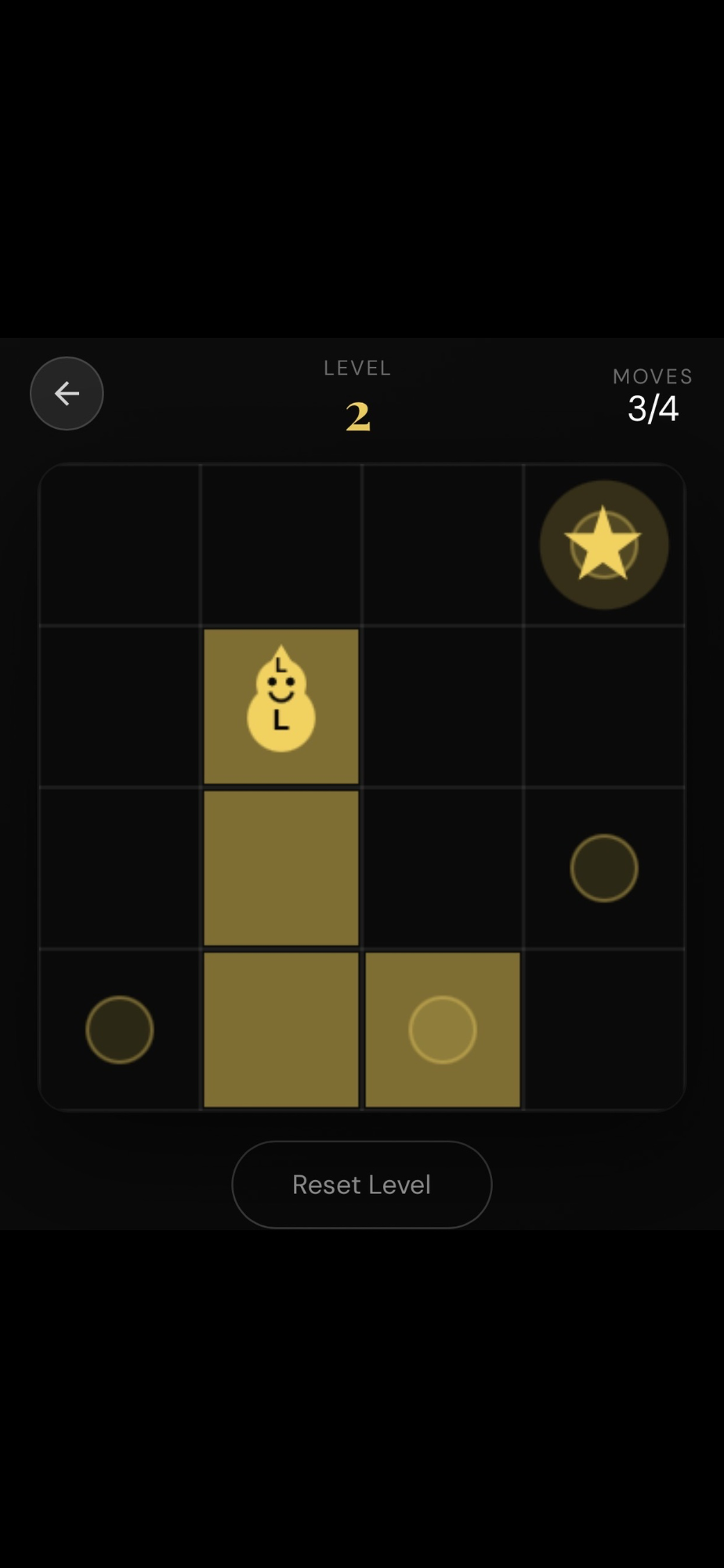This screenshot has height=1568, width=724.
Task: Click the gold tile holding the bright circle
Action: [x=441, y=1029]
